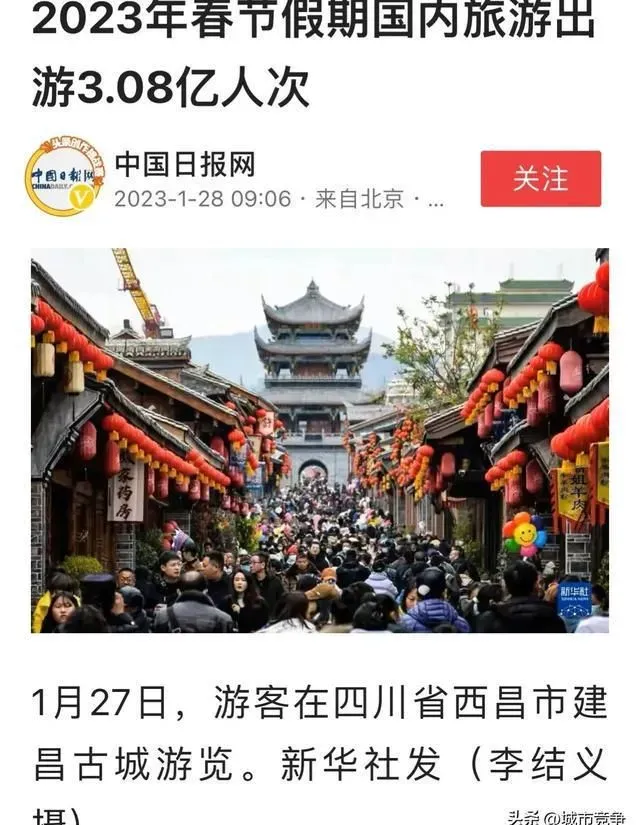View the Jianchang old town photo full screen
This screenshot has height=825, width=640.
pyautogui.click(x=320, y=440)
